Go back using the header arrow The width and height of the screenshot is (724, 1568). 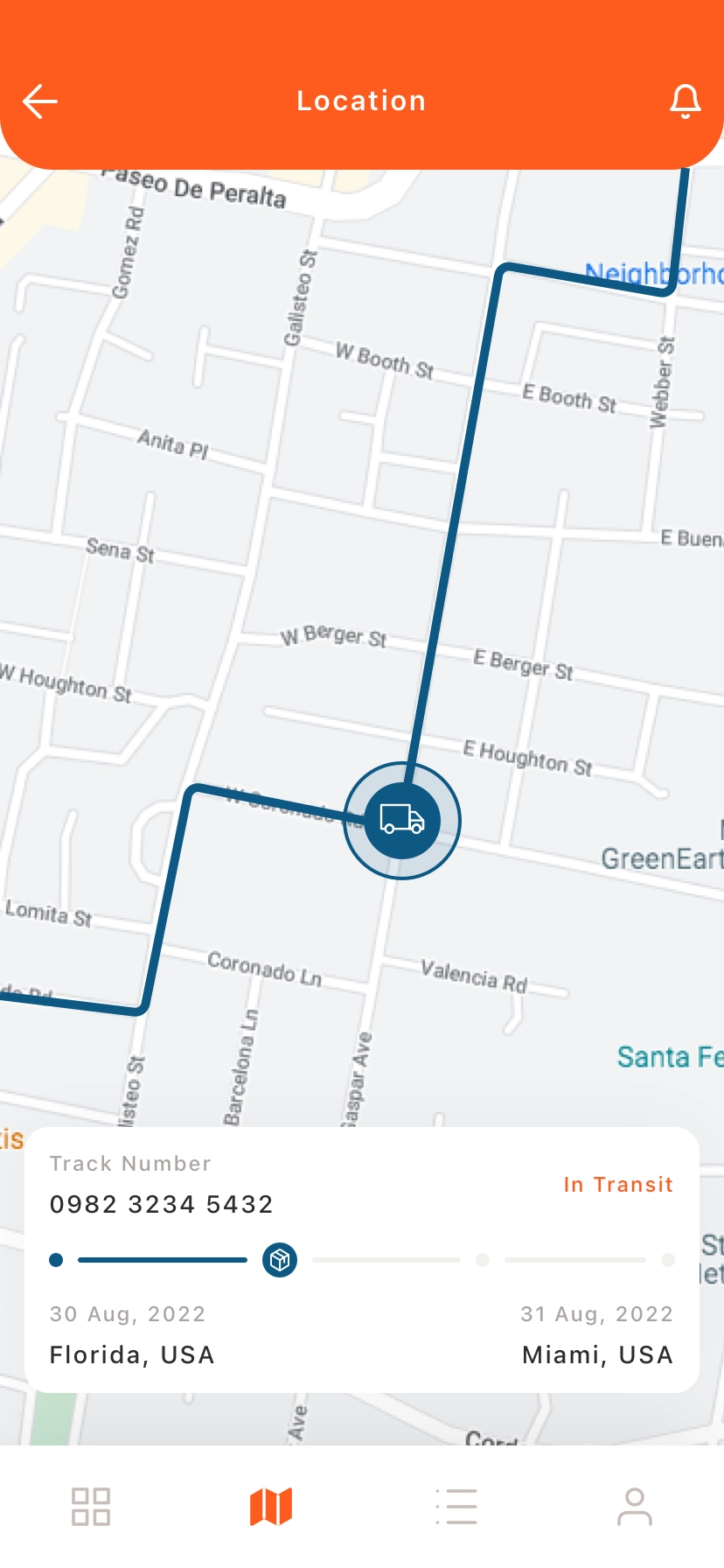coord(40,101)
